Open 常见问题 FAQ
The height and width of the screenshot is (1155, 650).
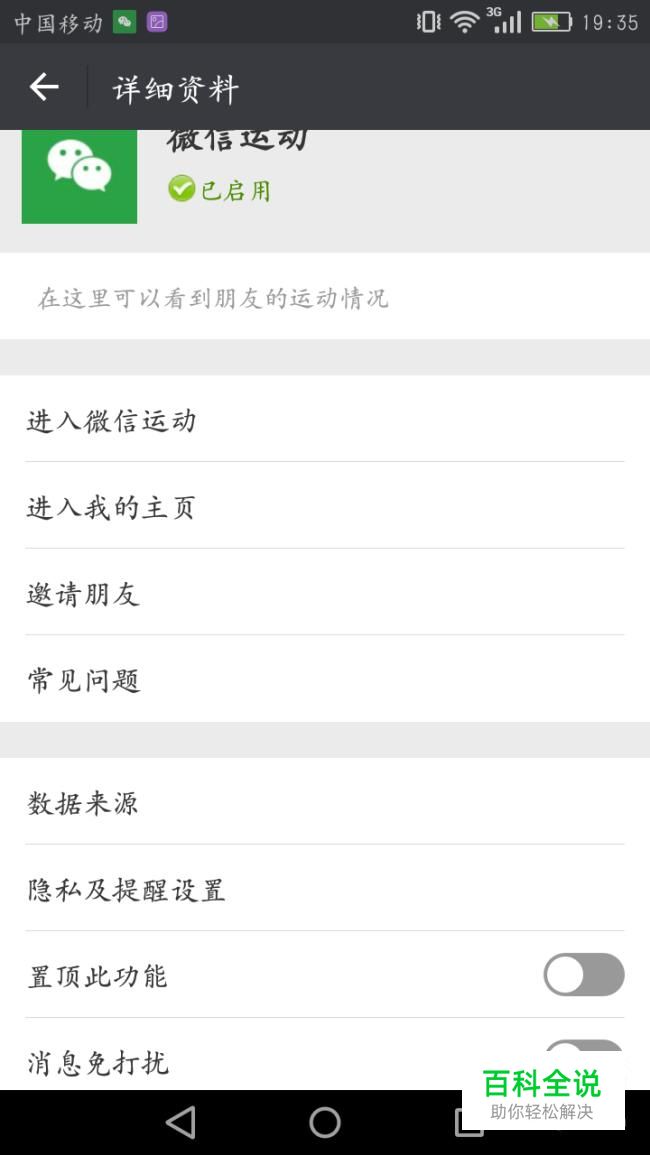[x=325, y=678]
